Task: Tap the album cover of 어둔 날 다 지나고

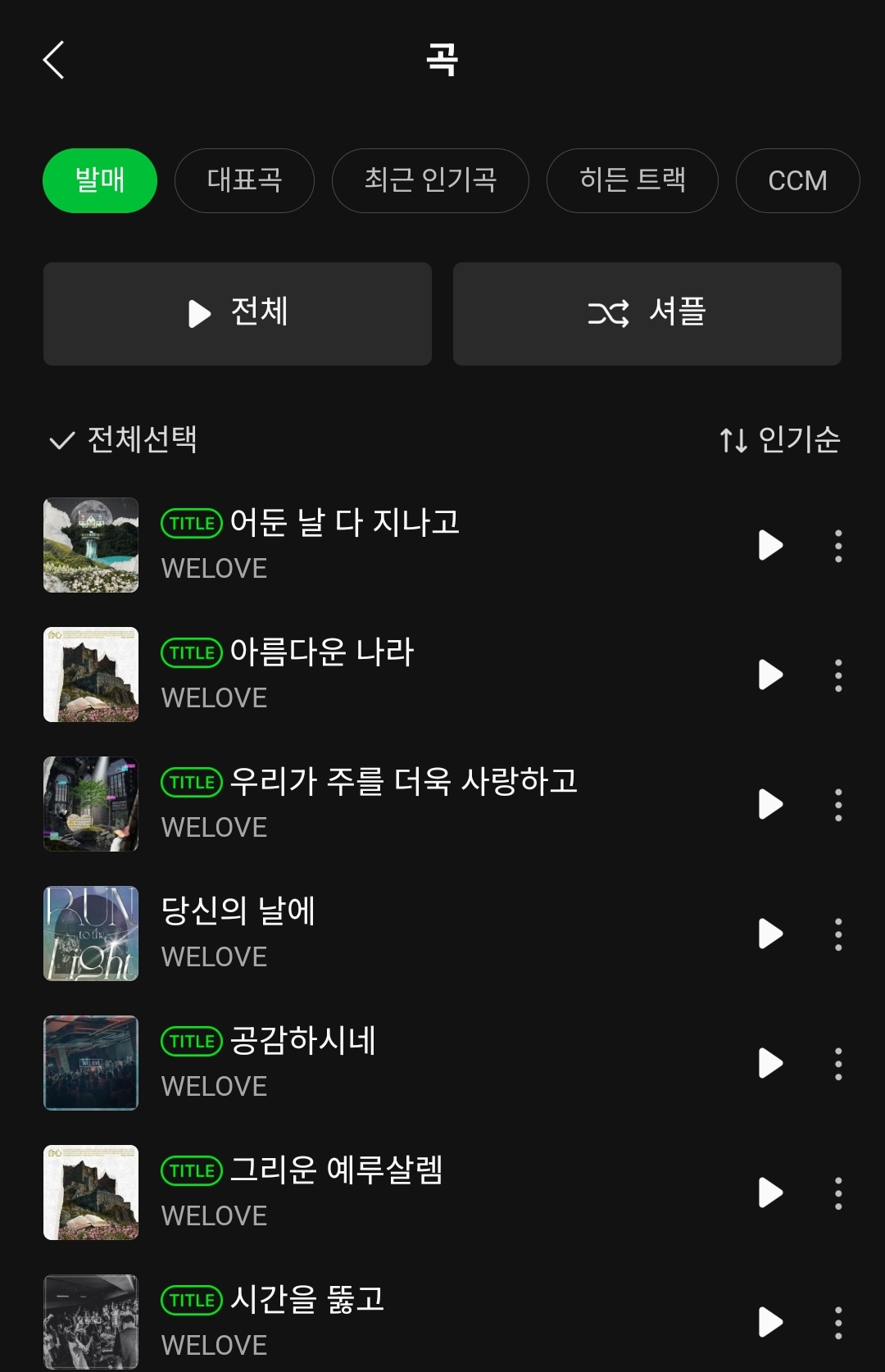Action: tap(91, 545)
